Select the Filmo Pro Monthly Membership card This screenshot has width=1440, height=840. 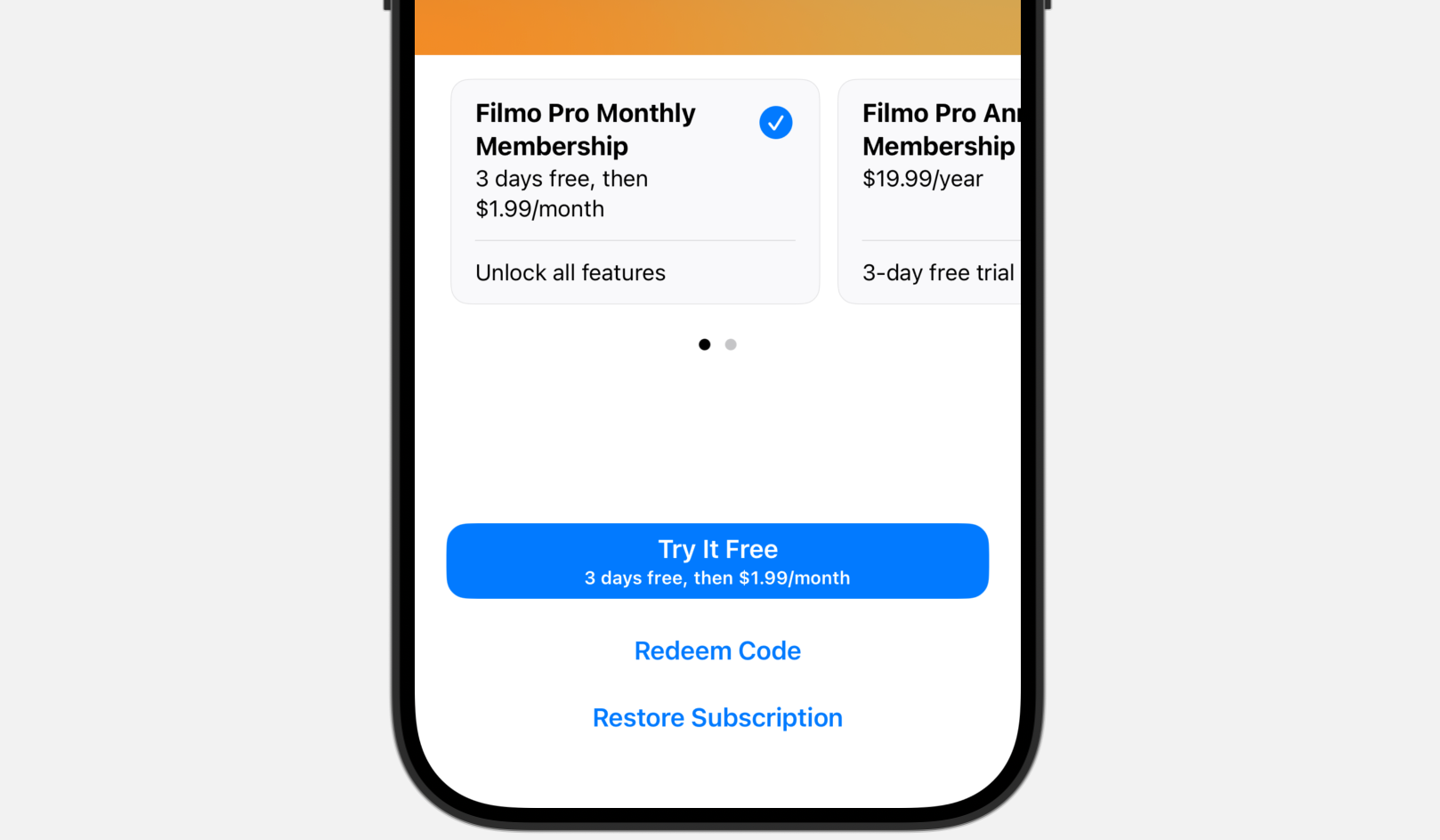tap(634, 191)
